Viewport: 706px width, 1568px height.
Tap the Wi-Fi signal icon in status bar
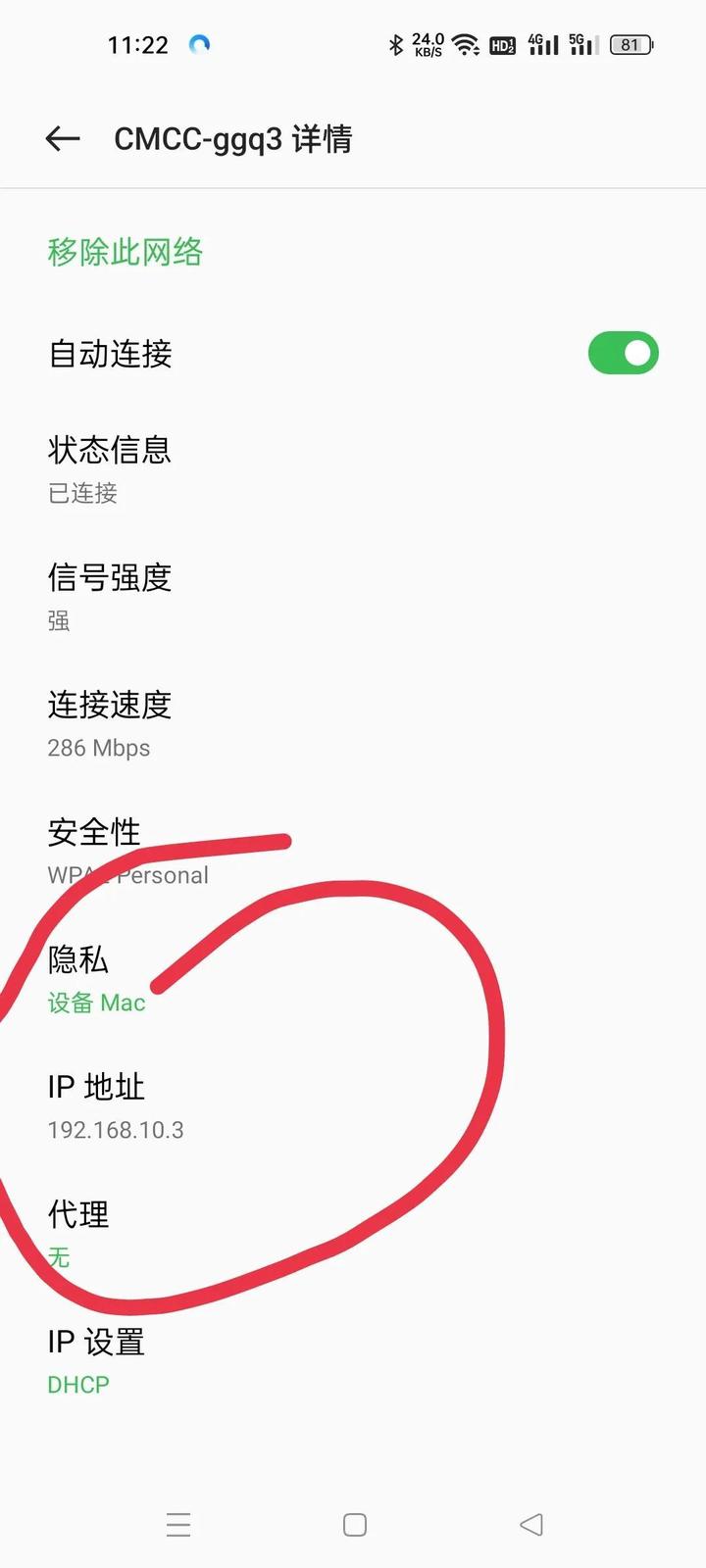(x=468, y=44)
